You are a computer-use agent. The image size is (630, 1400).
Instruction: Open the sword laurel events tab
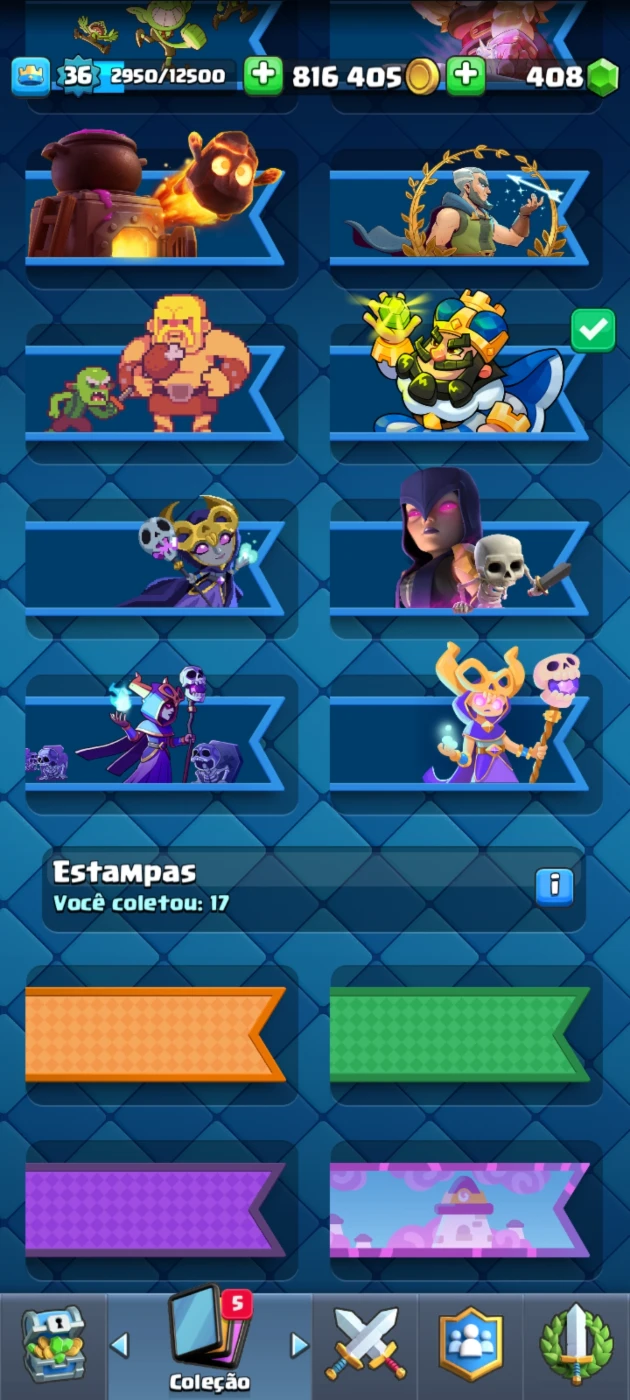point(577,1345)
